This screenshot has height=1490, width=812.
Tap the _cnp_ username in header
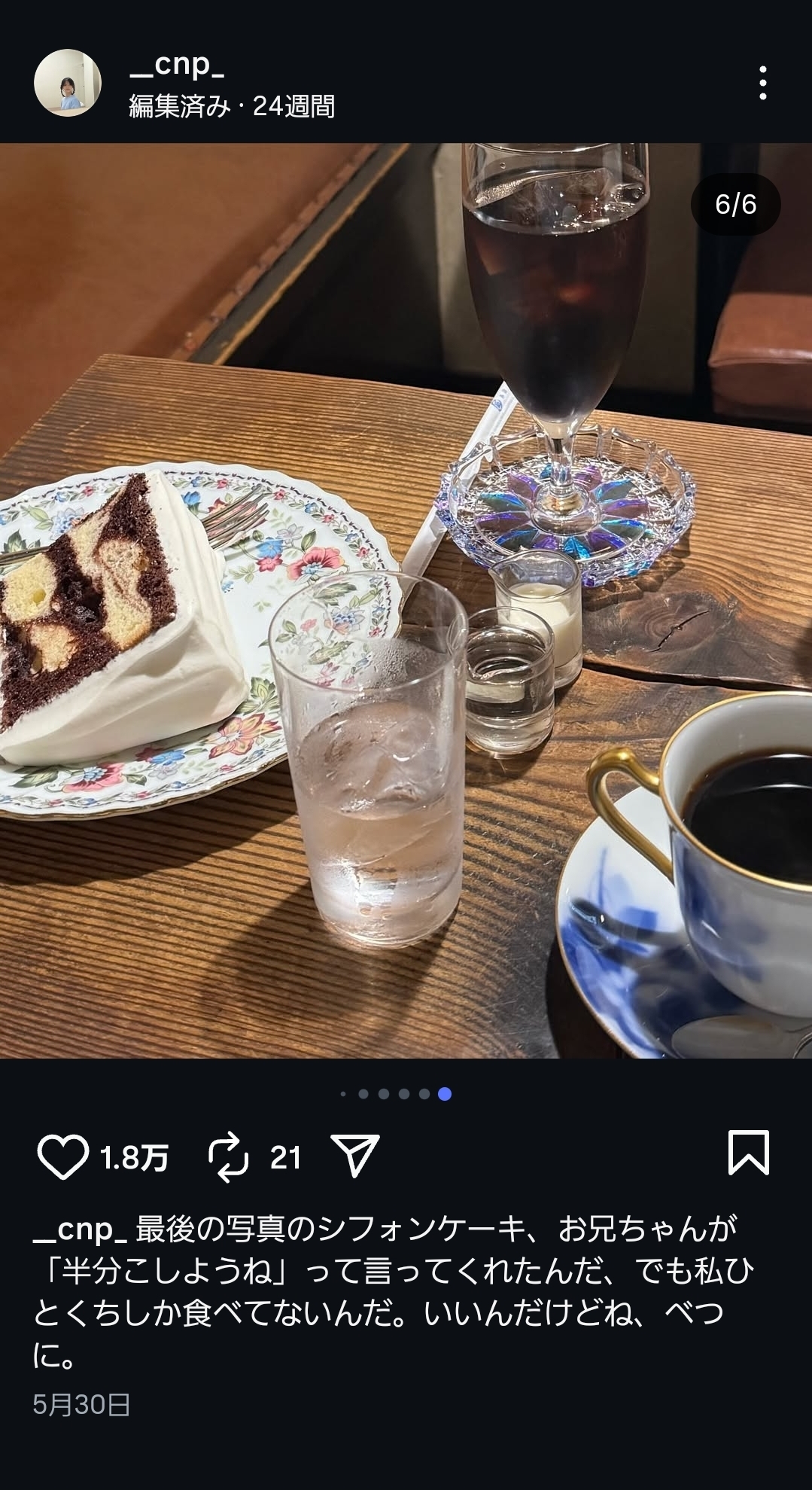pyautogui.click(x=177, y=66)
